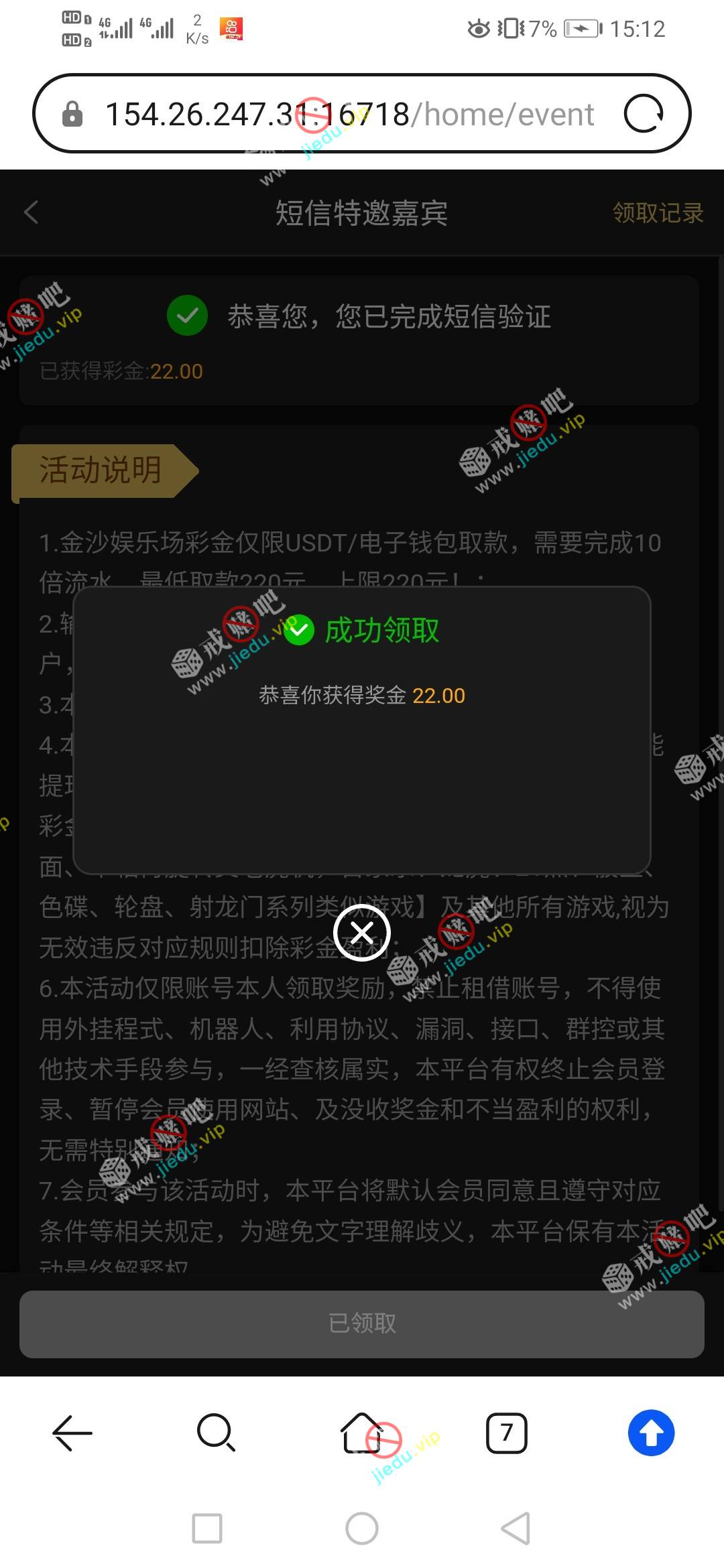Tap the blue upward arrow button
This screenshot has height=1568, width=724.
click(x=650, y=1433)
